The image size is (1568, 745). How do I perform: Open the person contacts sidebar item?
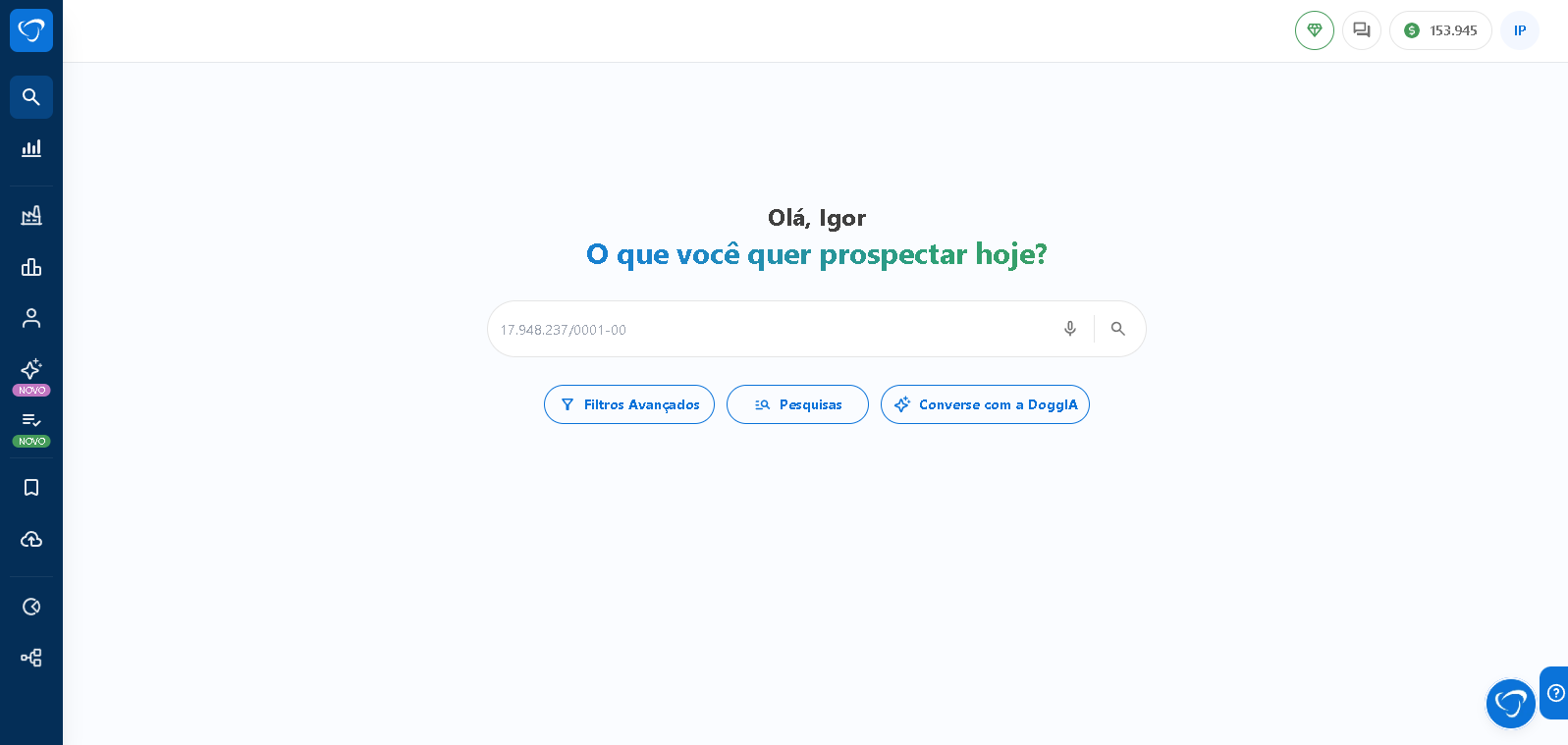[x=31, y=318]
